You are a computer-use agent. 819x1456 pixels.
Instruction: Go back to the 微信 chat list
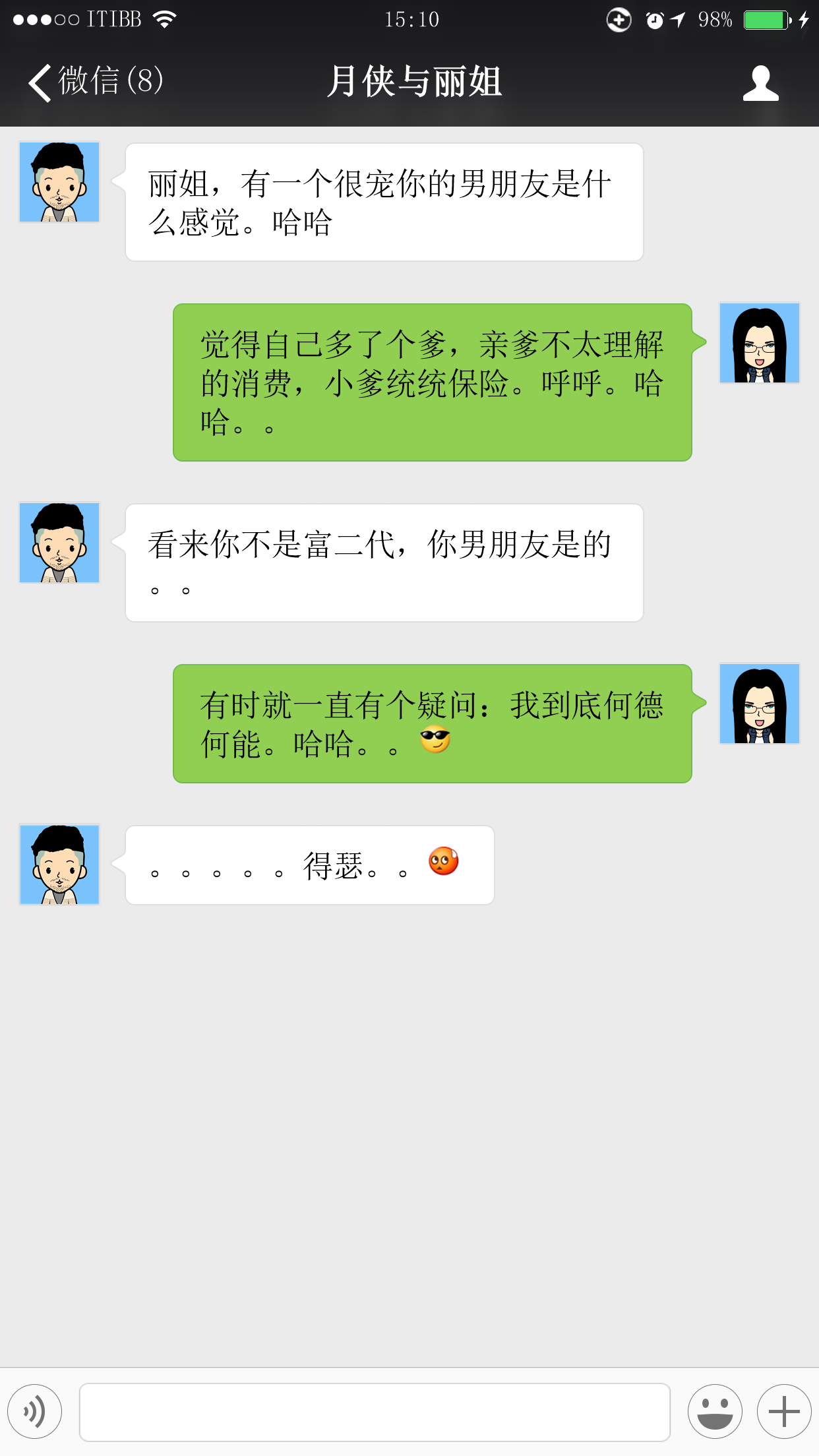tap(92, 82)
